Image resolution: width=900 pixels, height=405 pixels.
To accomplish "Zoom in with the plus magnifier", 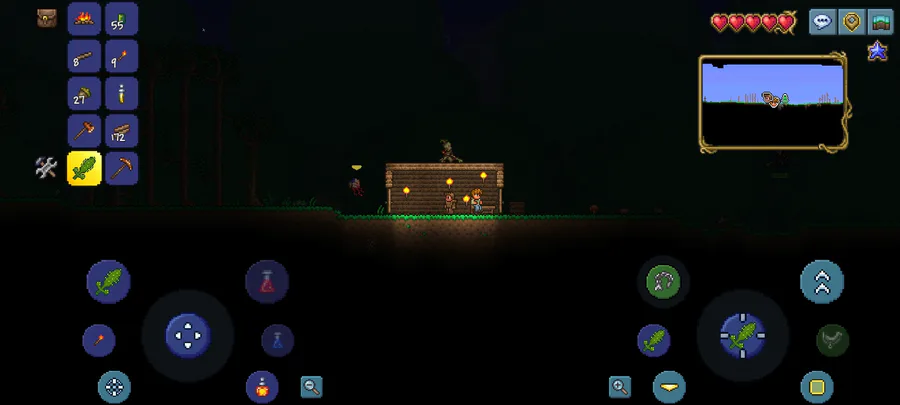I will click(620, 386).
